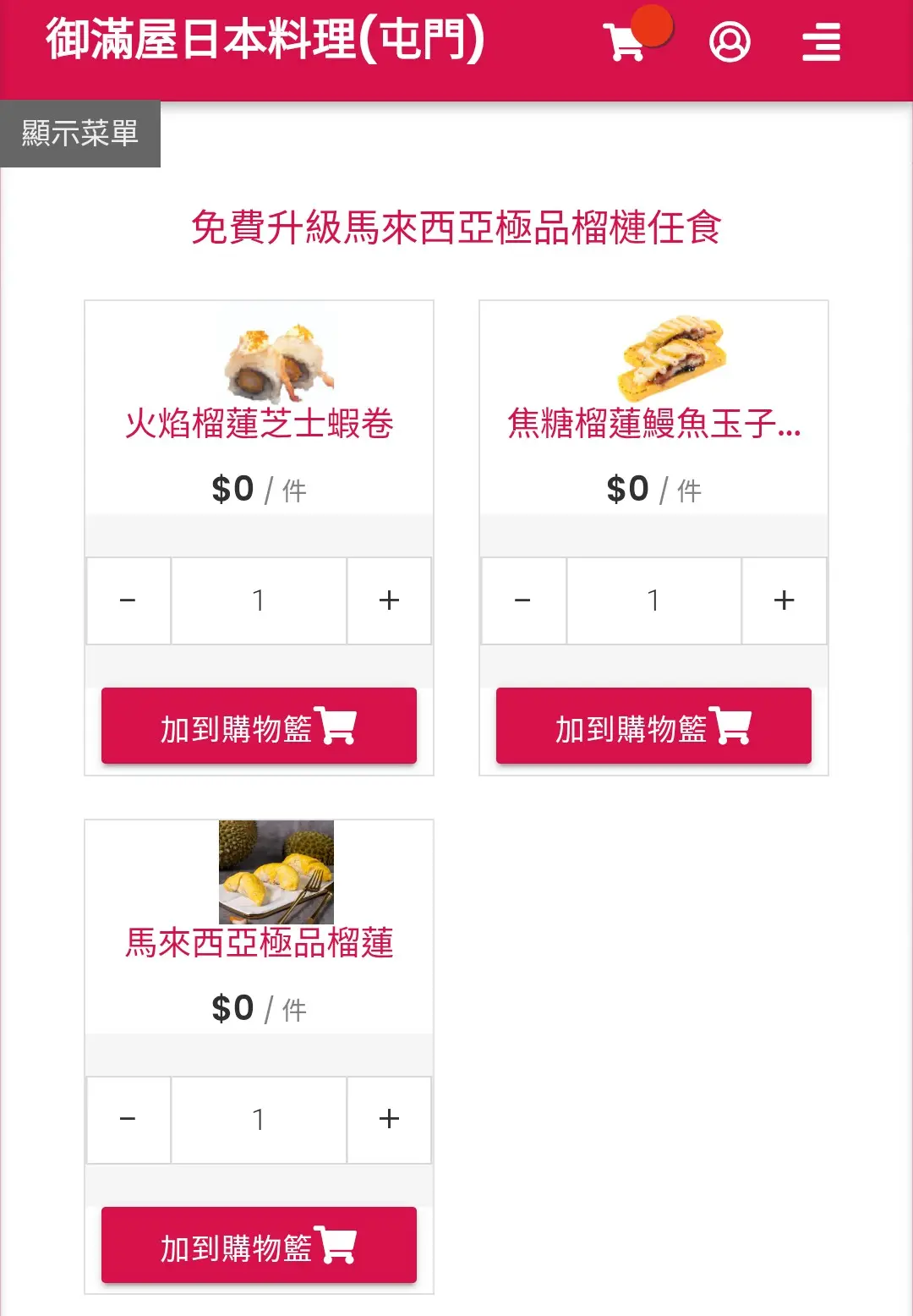Decrease quantity of 焦糖榴蓮鰻魚玉子
The width and height of the screenshot is (913, 1316).
(x=523, y=600)
